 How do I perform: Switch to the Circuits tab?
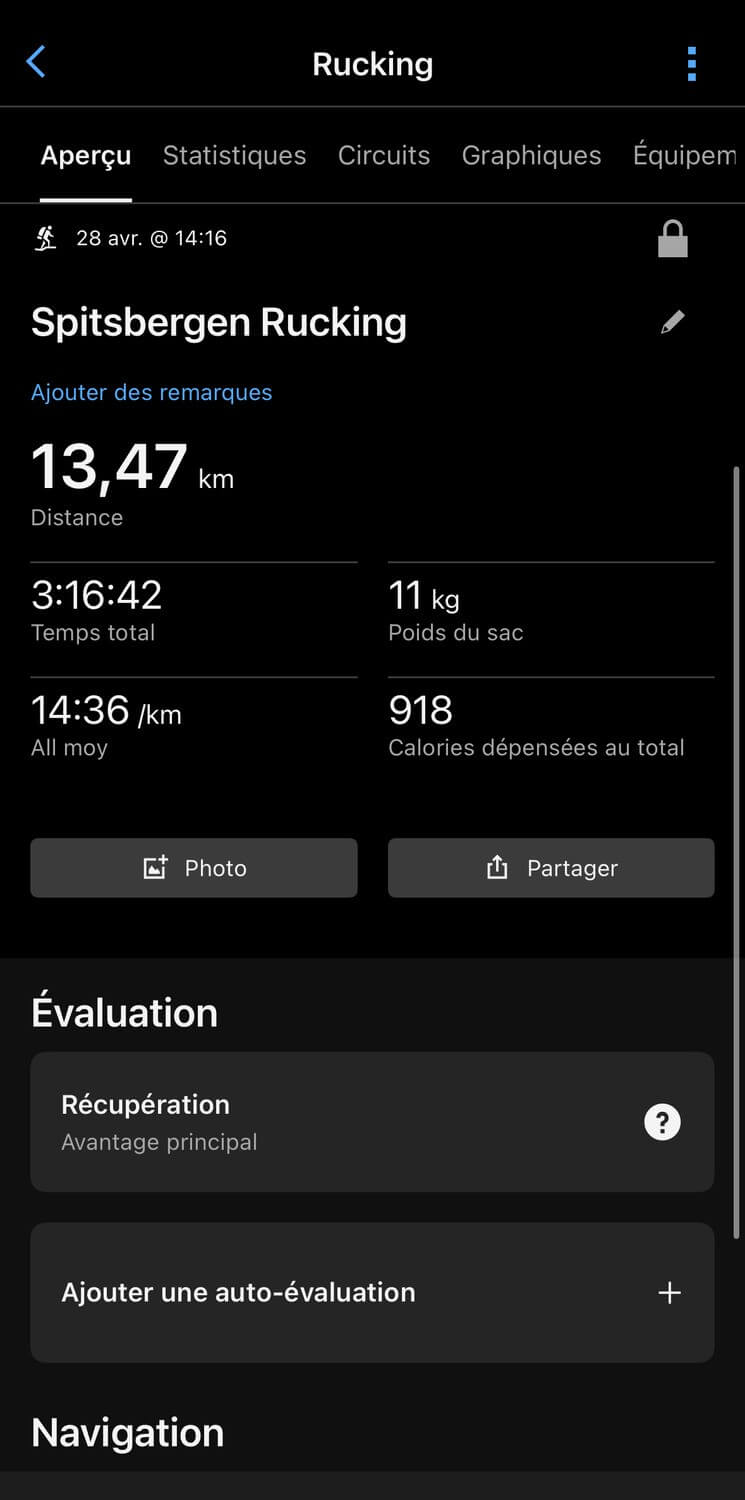click(x=384, y=155)
